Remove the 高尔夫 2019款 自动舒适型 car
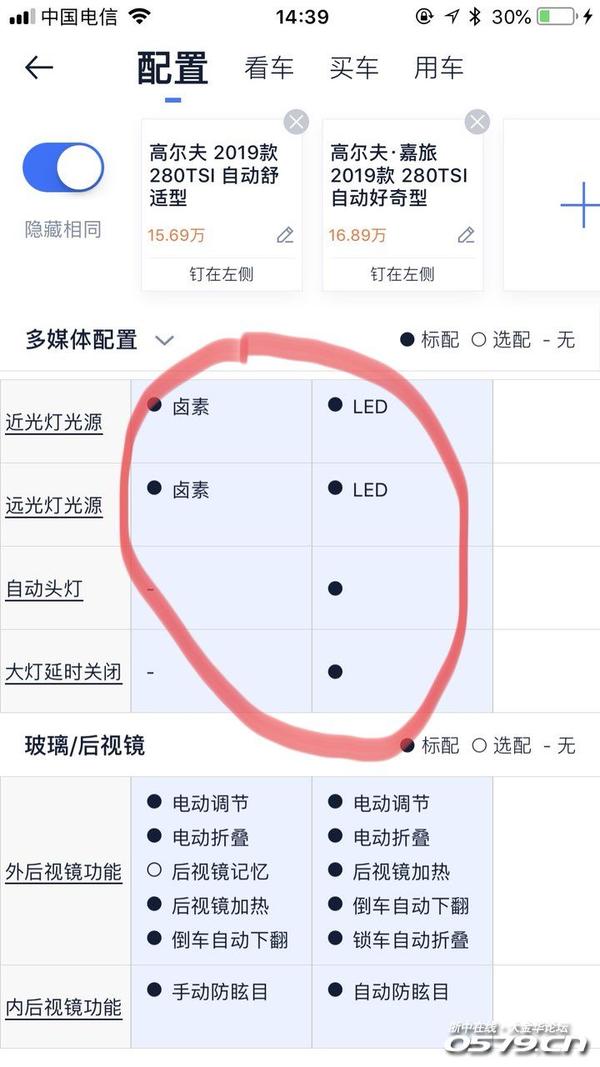 pyautogui.click(x=296, y=122)
